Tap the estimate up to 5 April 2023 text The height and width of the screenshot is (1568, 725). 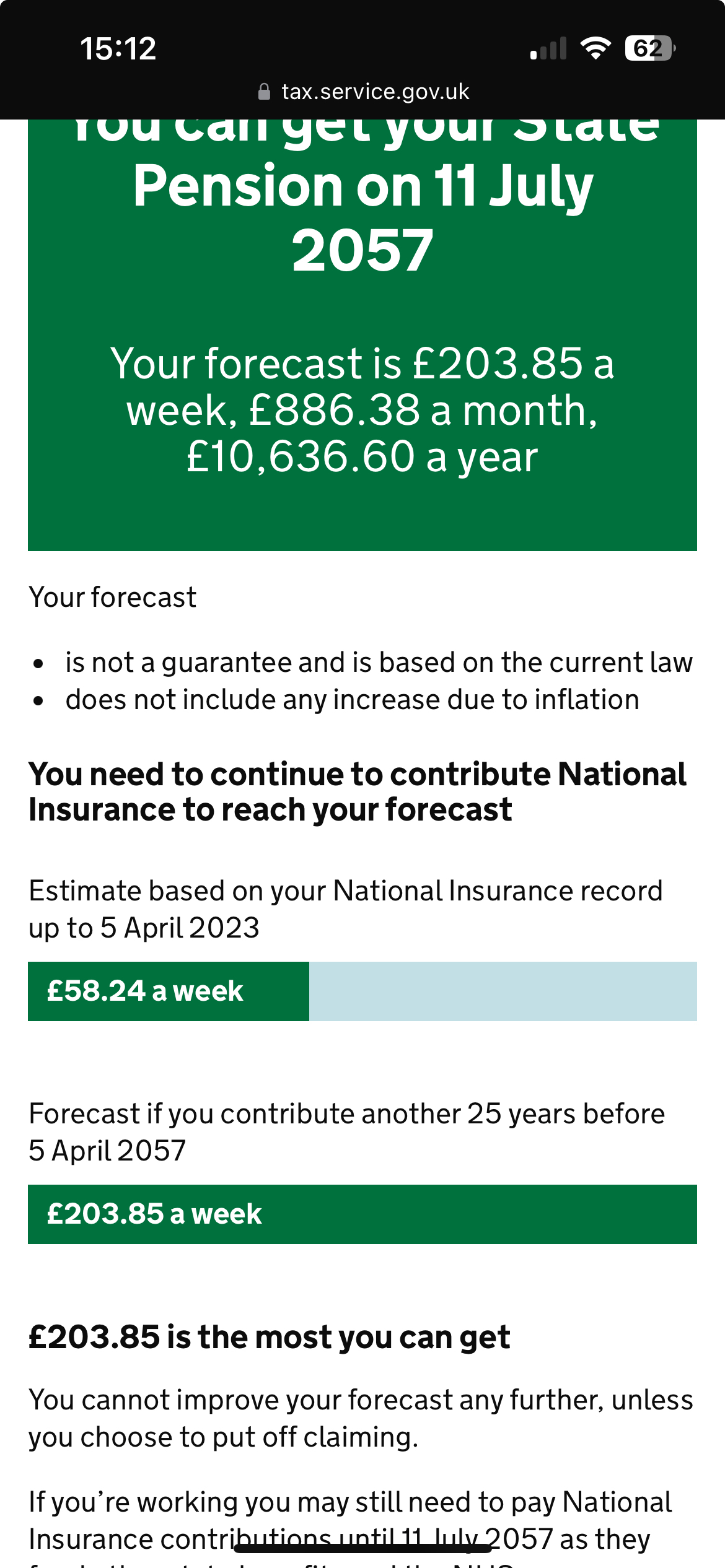tap(346, 908)
